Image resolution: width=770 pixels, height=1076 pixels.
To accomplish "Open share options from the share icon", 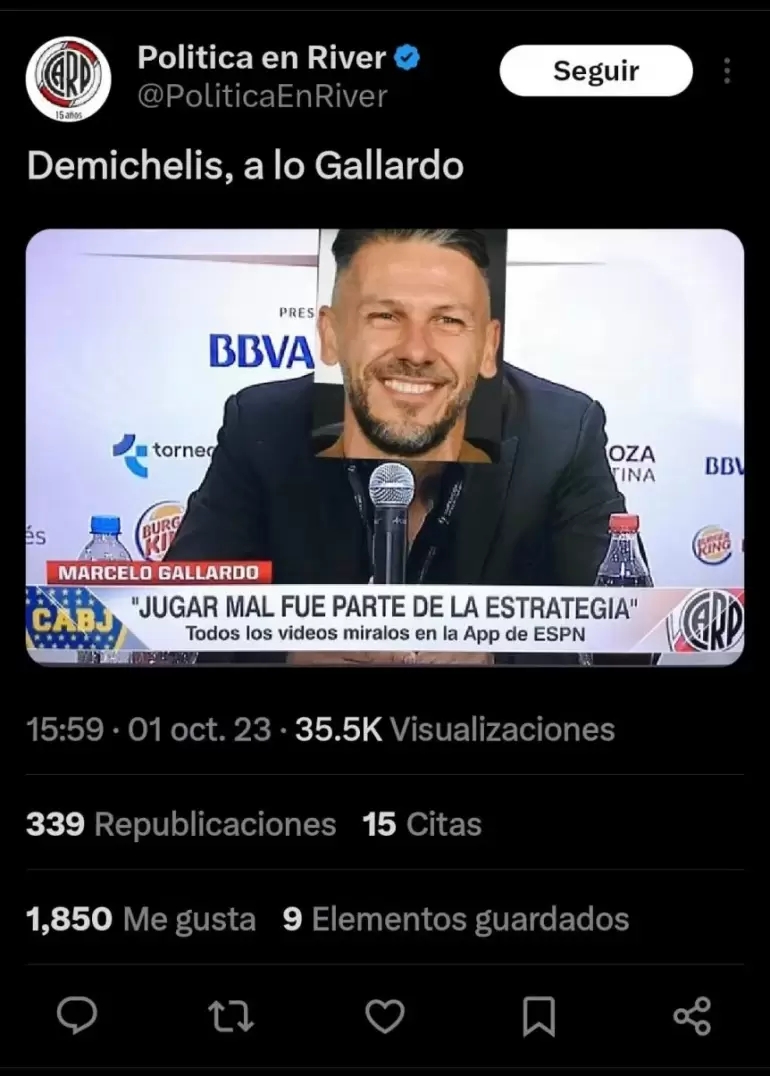I will [x=693, y=1016].
